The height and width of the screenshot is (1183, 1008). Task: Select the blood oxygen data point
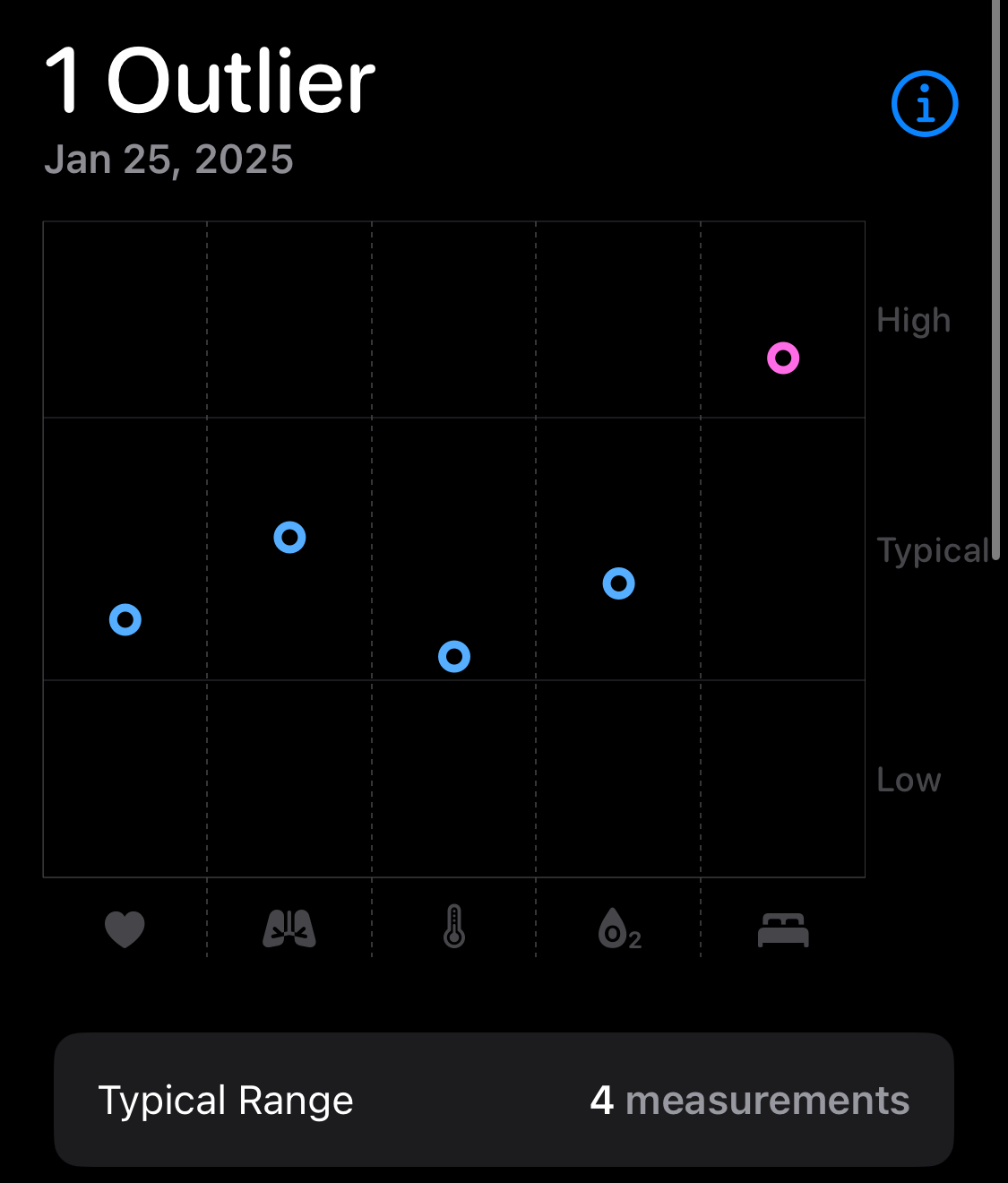pyautogui.click(x=618, y=583)
